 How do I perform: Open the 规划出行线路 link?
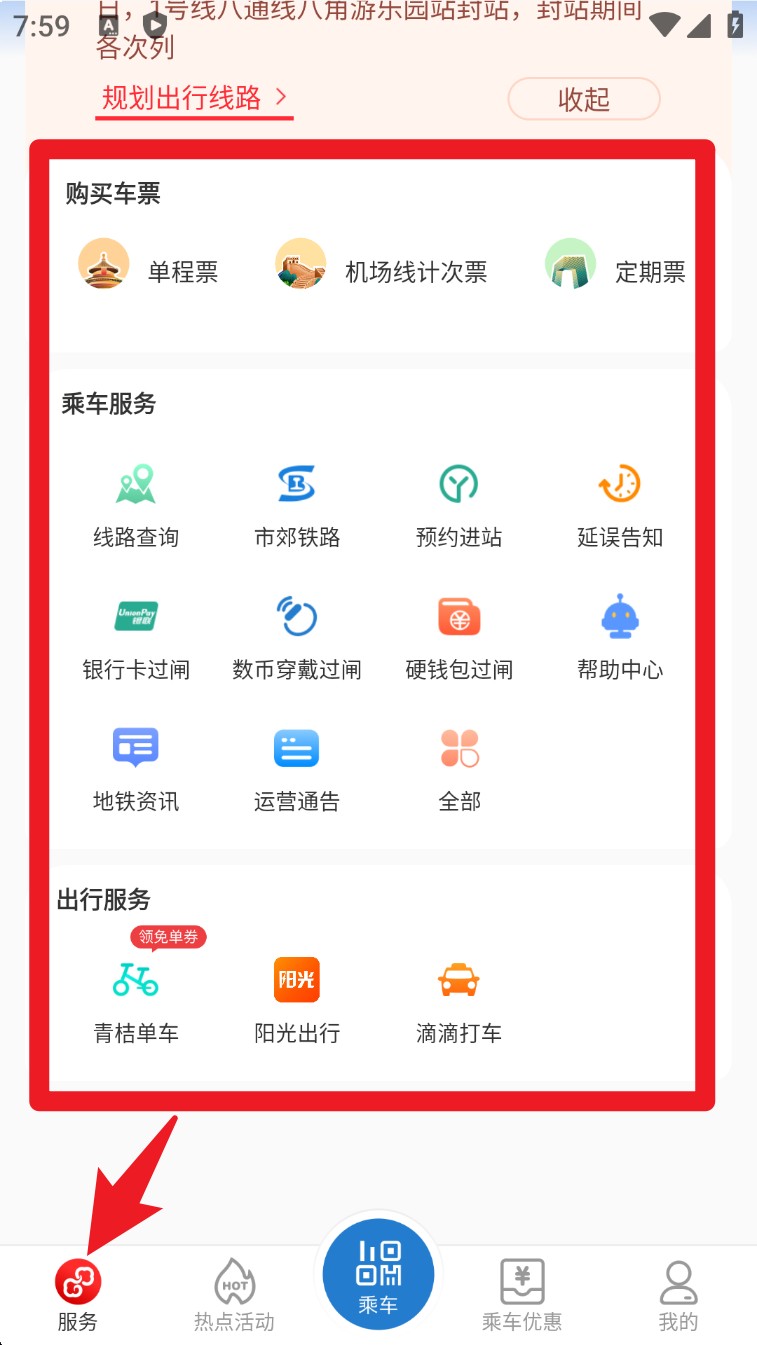click(194, 98)
